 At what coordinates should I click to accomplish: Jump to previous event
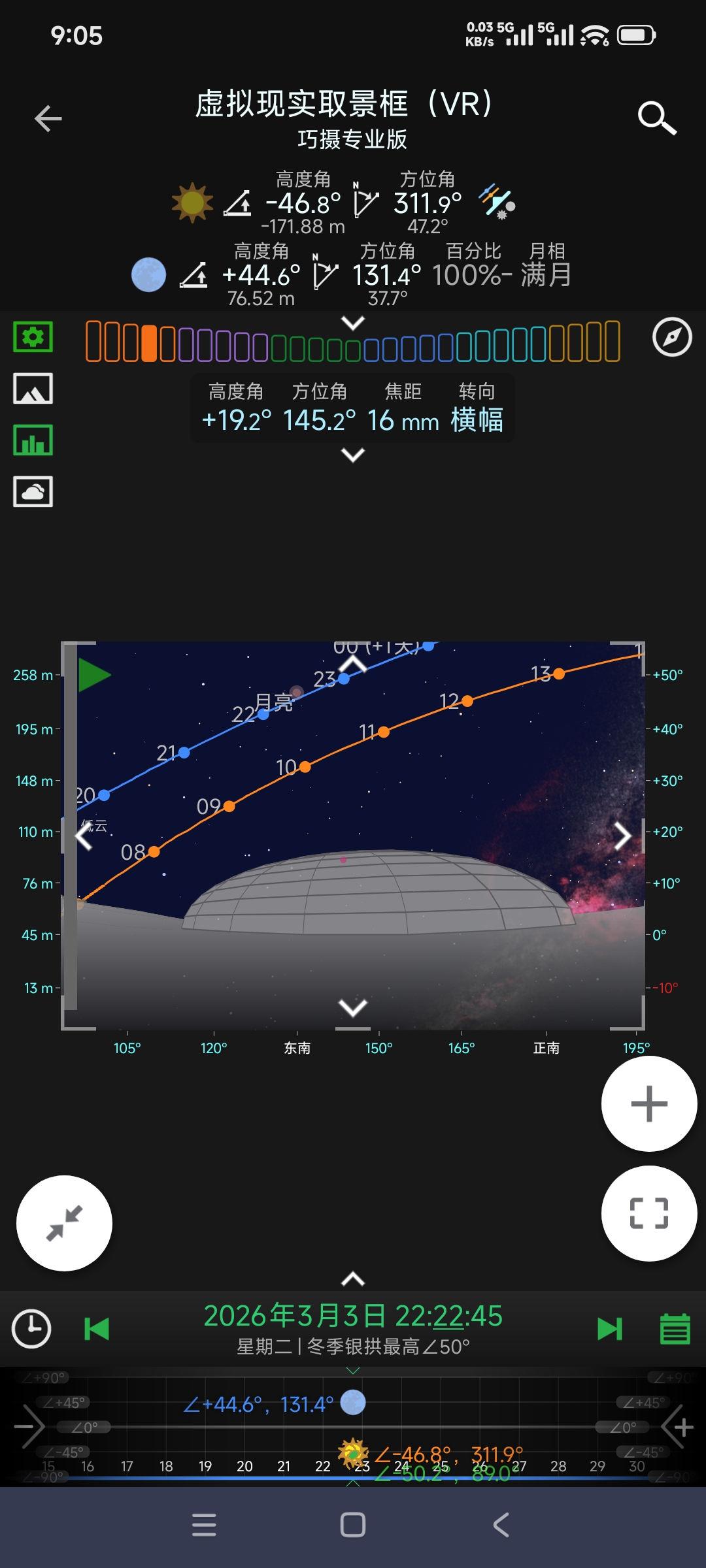coord(97,1329)
